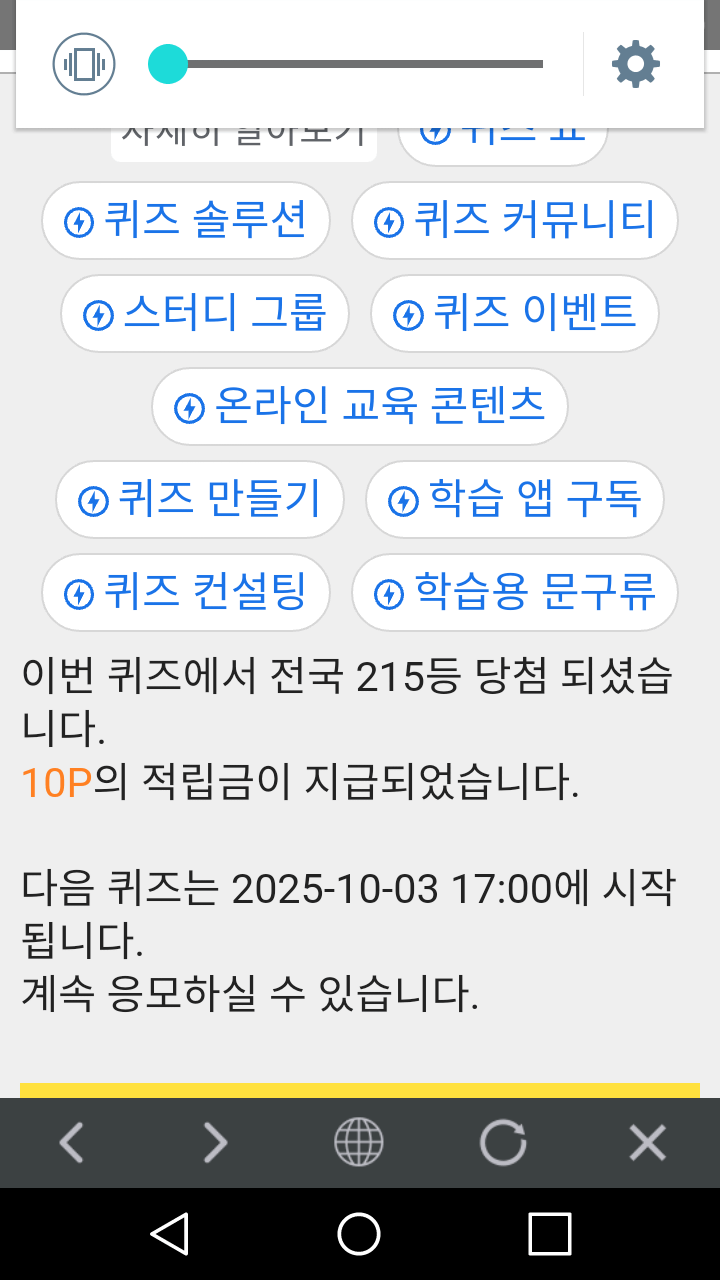
Task: Open page in external browser globe
Action: (358, 1142)
